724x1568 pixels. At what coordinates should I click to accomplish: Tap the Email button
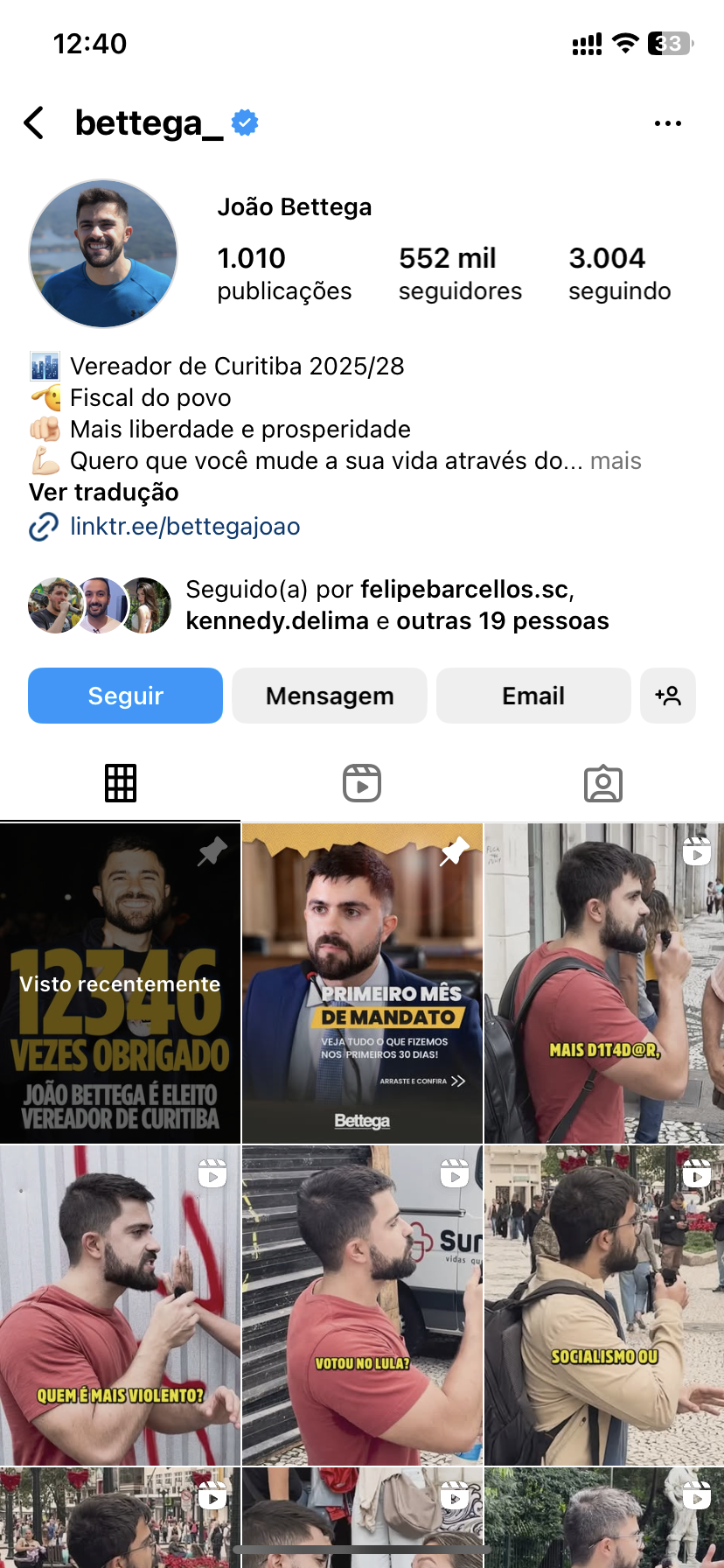point(533,696)
